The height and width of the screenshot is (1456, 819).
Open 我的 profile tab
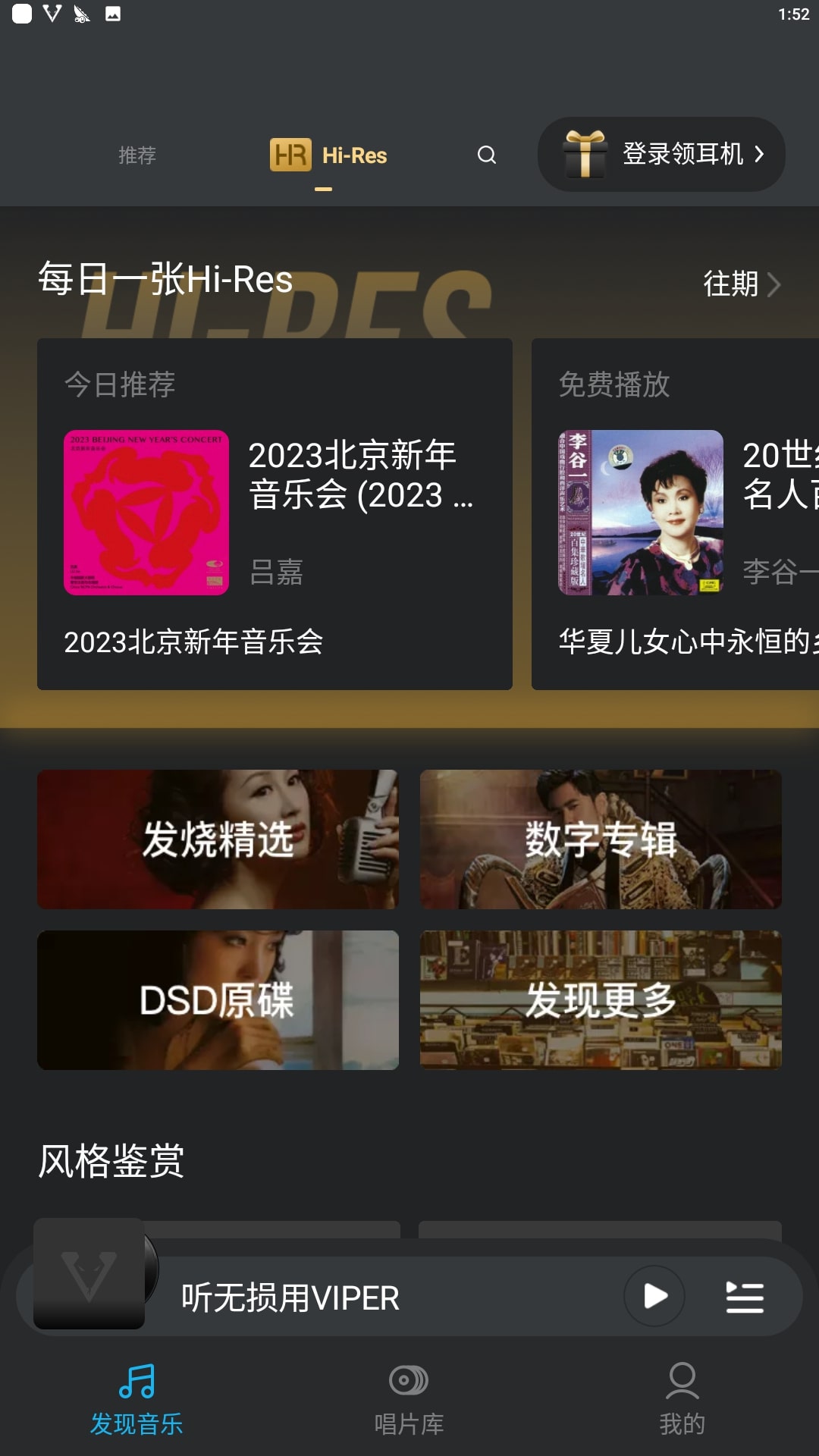(x=682, y=1399)
